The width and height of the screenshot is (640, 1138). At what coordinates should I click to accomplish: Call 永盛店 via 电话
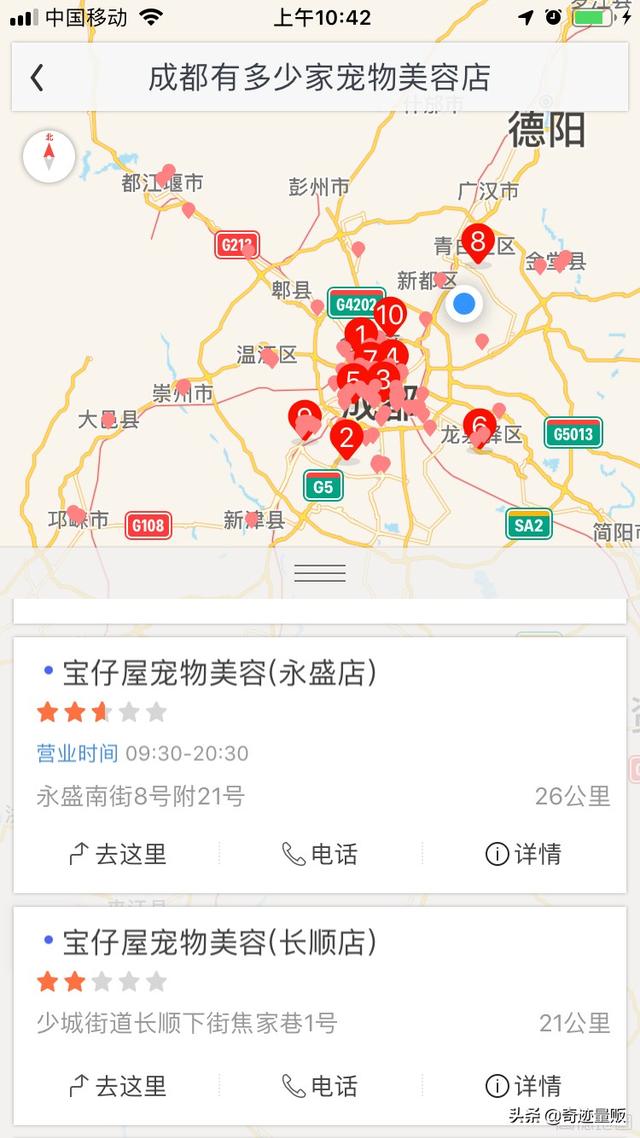click(x=322, y=854)
